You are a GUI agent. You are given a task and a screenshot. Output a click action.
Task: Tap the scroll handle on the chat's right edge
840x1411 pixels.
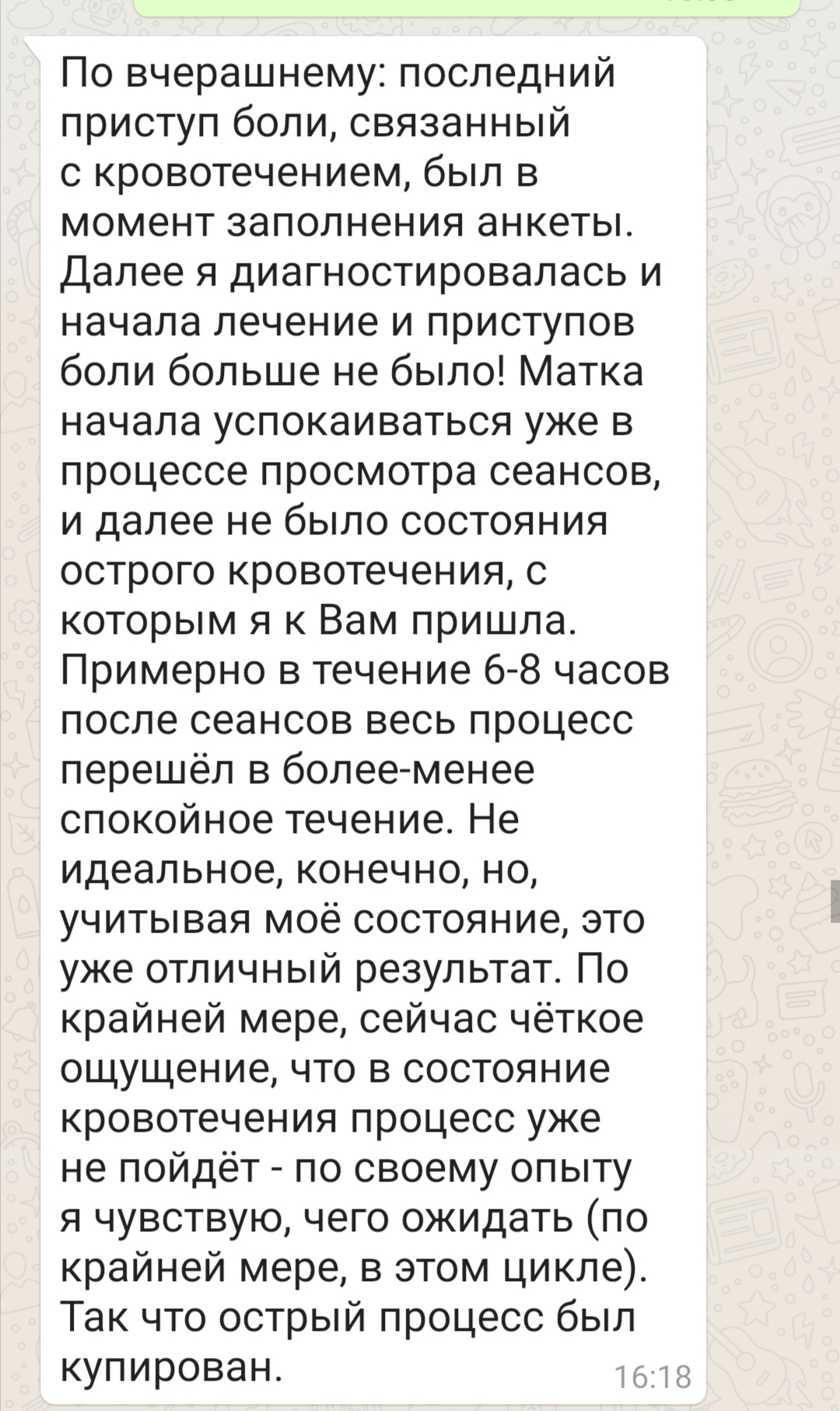tap(835, 902)
